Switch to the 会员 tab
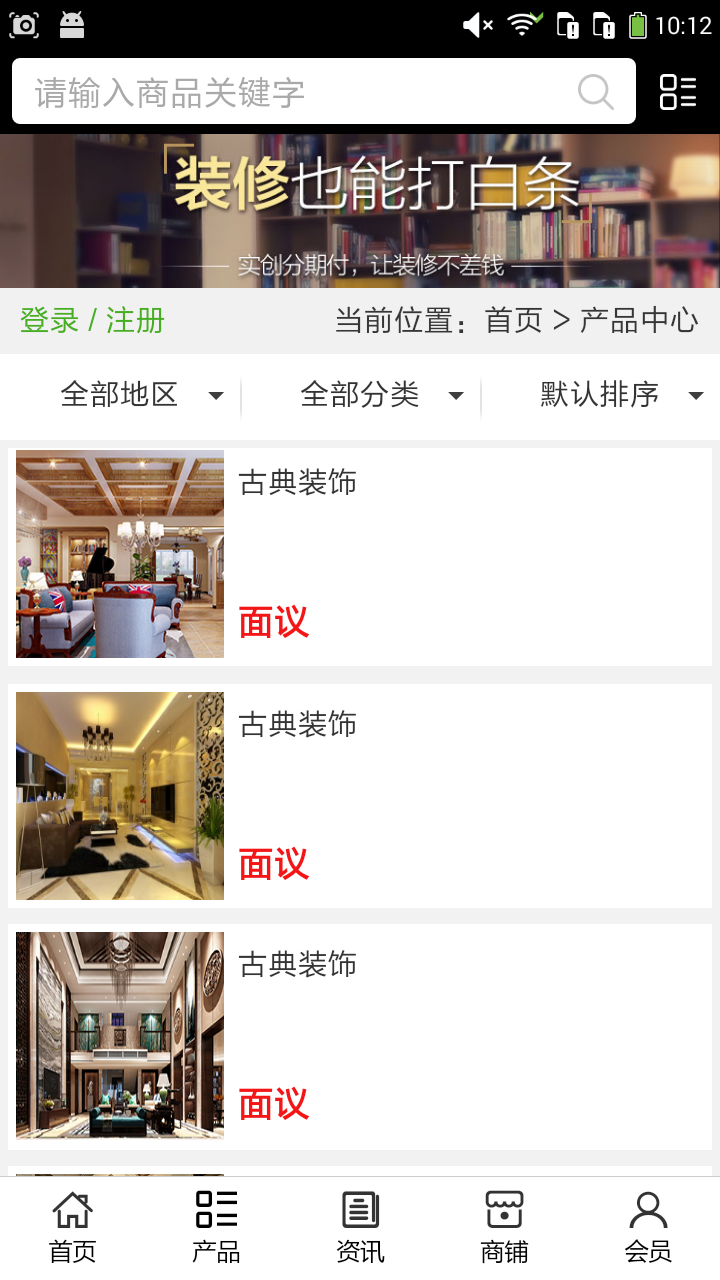 [648, 1227]
